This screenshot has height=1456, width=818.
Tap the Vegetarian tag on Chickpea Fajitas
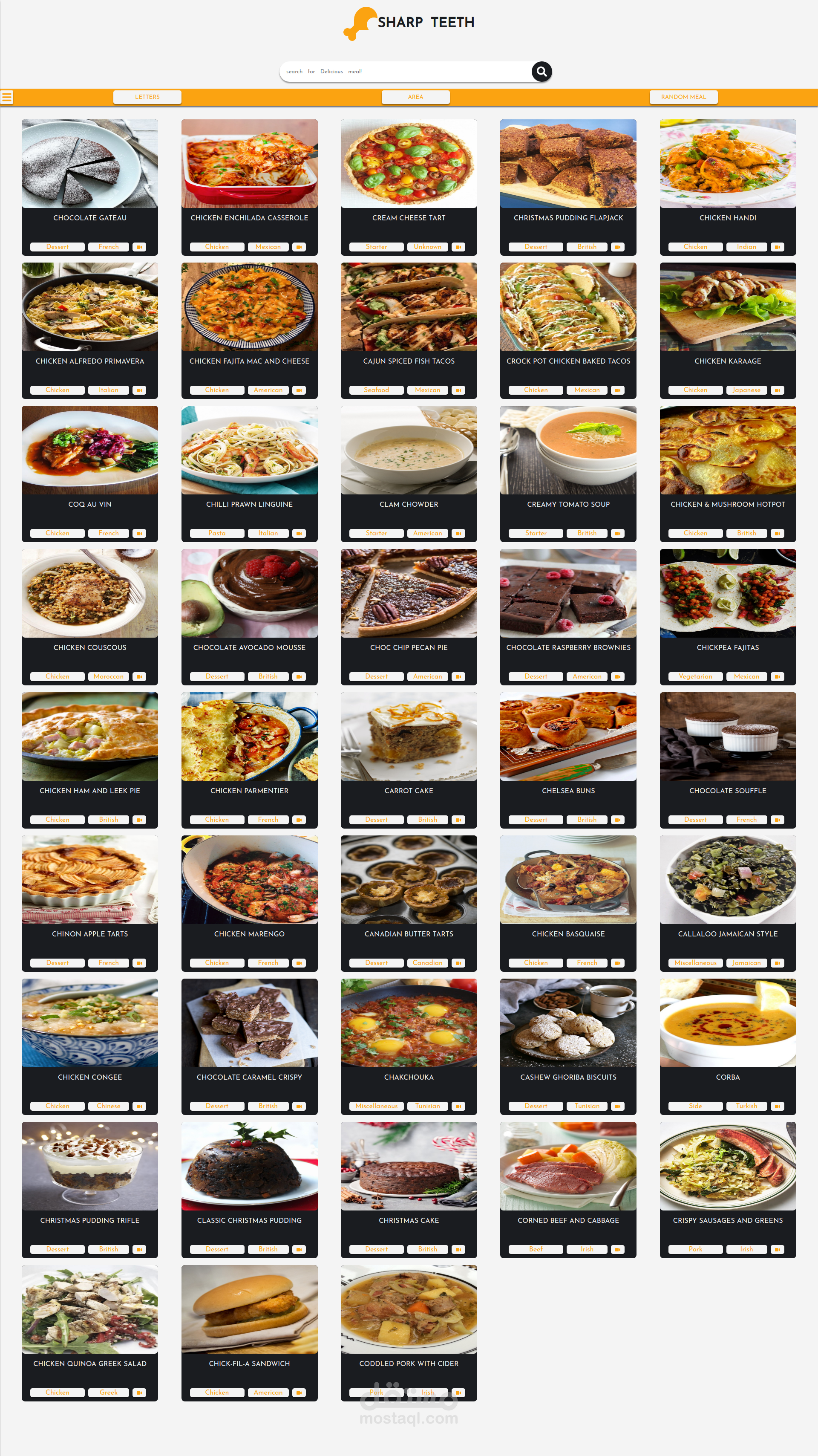tap(695, 676)
